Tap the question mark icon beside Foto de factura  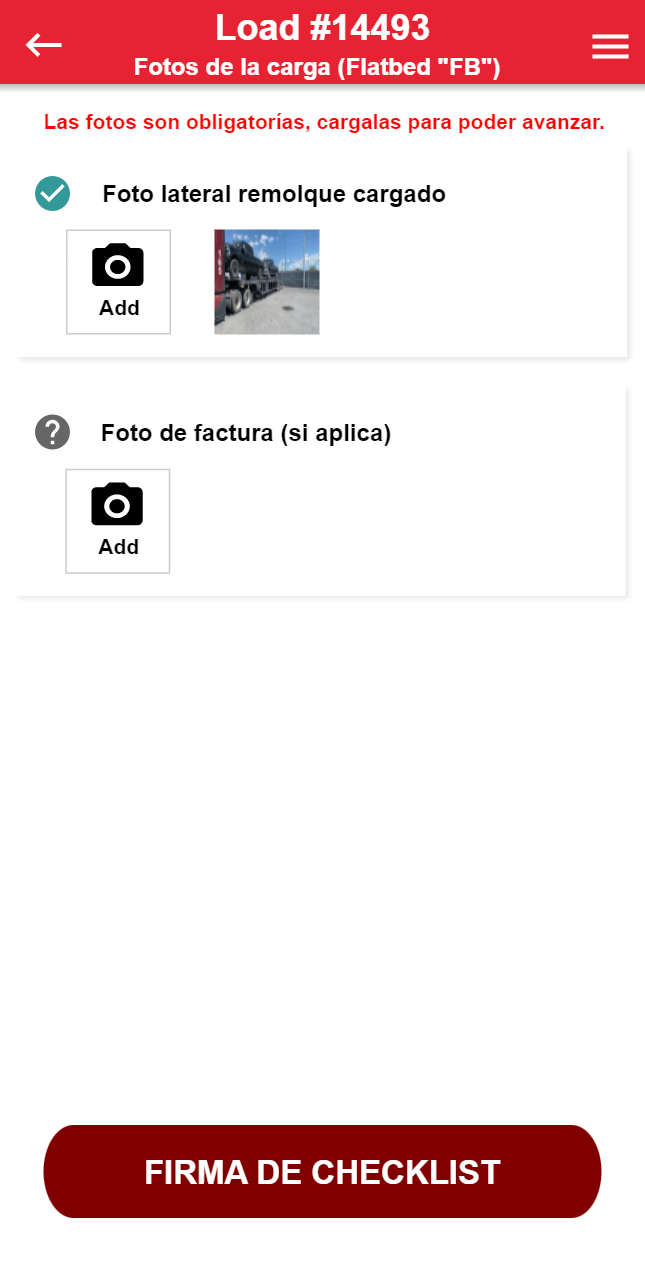(52, 432)
